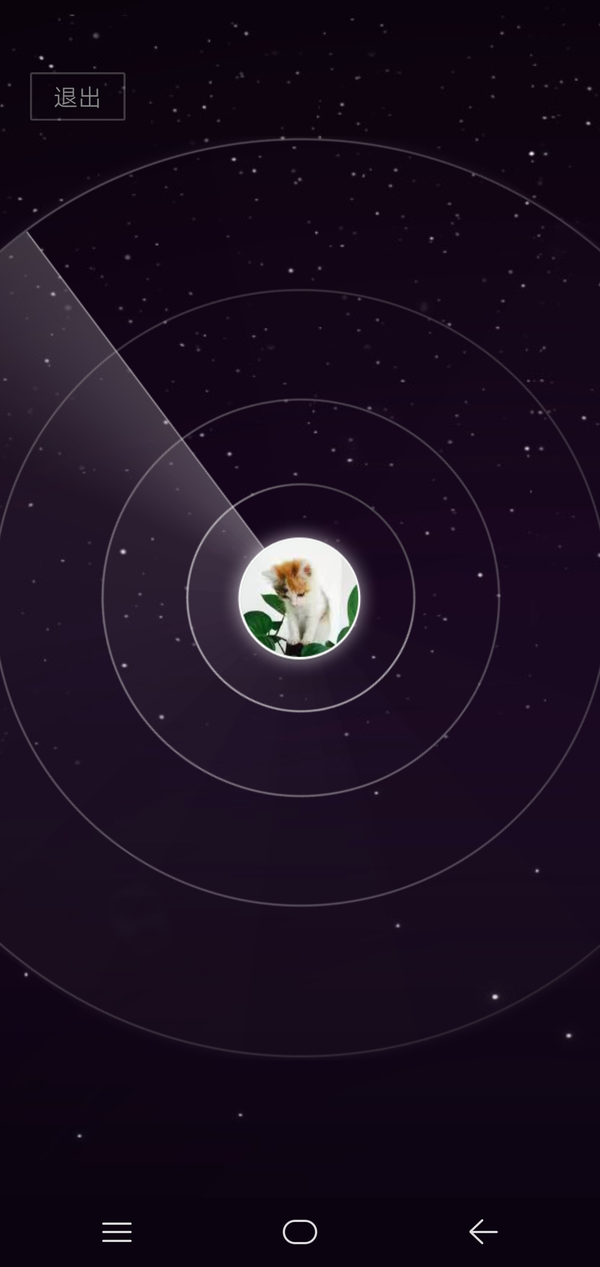This screenshot has height=1267, width=600.
Task: Go to the home screen
Action: click(x=300, y=1231)
